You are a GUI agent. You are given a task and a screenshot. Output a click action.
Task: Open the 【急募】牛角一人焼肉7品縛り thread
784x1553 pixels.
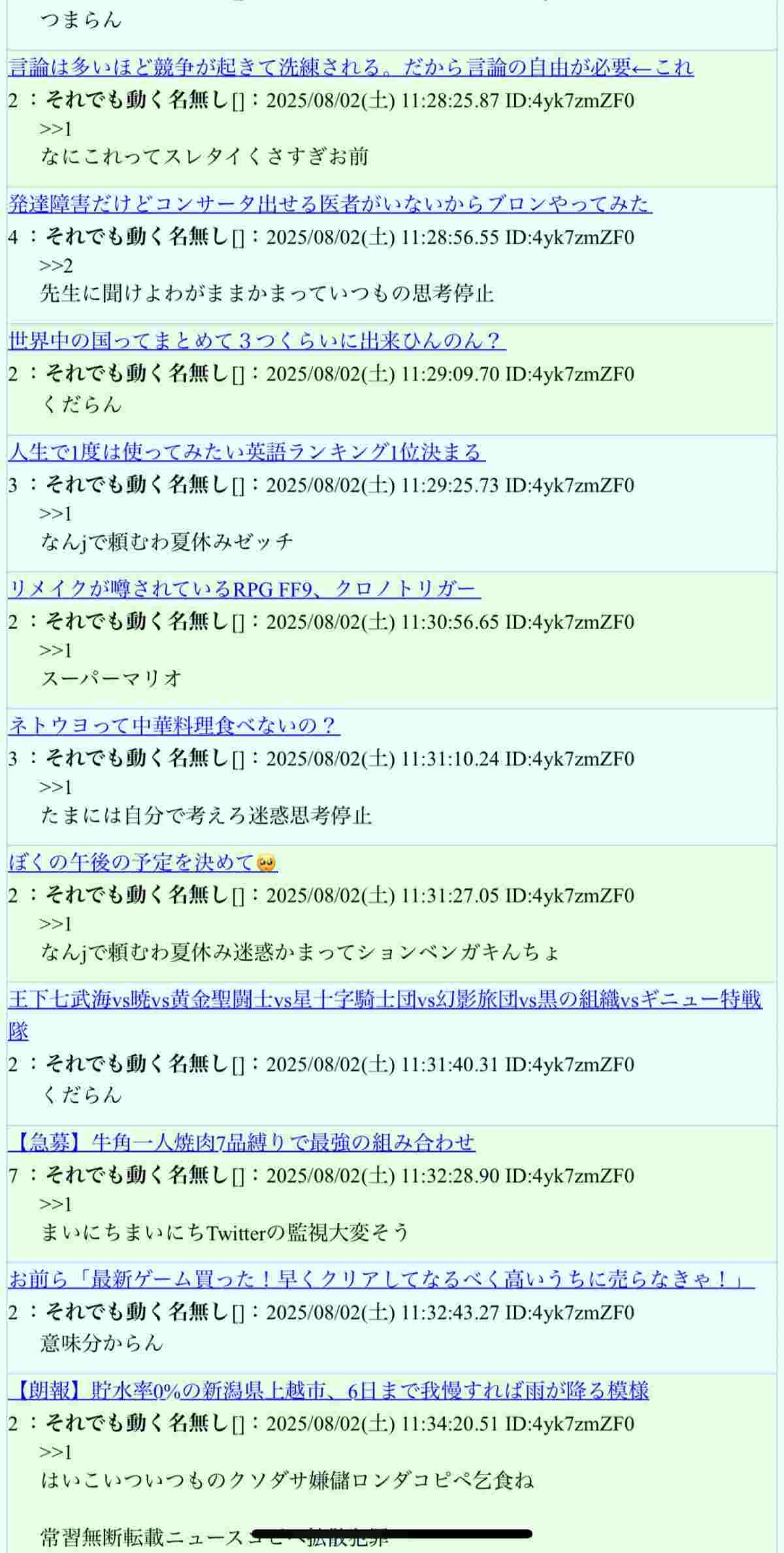[x=241, y=1142]
